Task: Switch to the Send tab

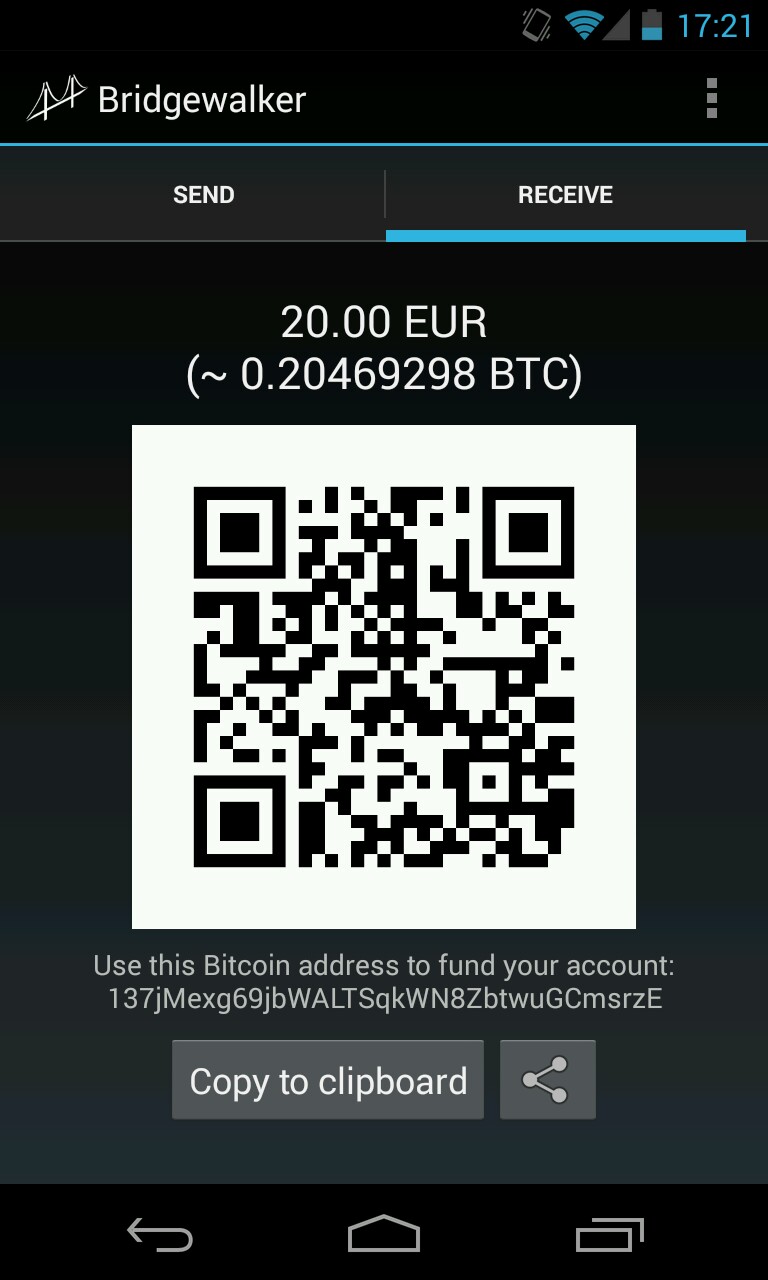Action: click(204, 195)
